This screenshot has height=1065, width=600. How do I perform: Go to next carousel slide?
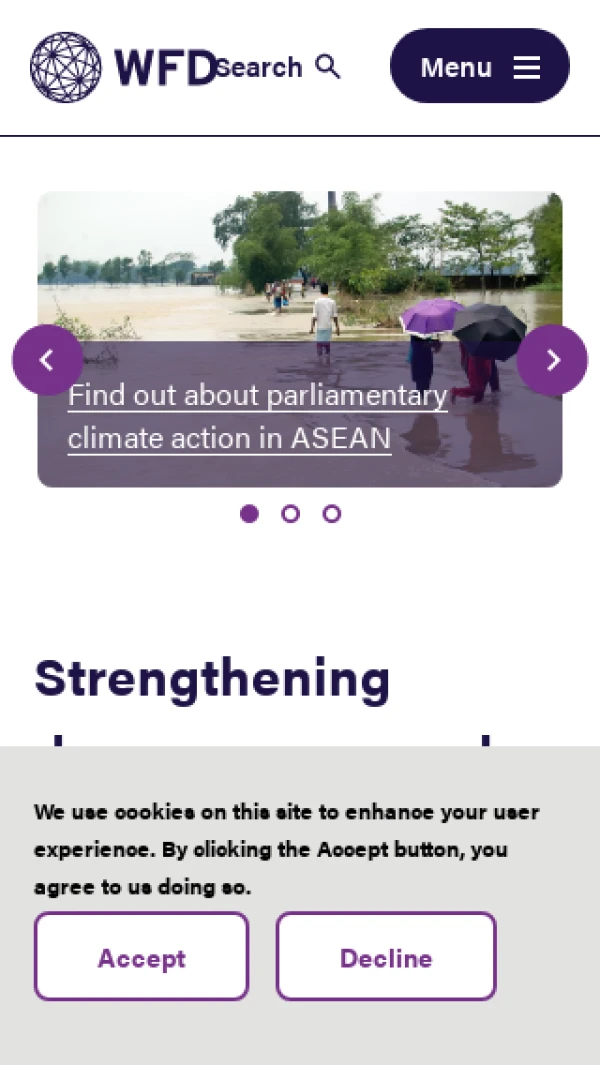pos(552,360)
